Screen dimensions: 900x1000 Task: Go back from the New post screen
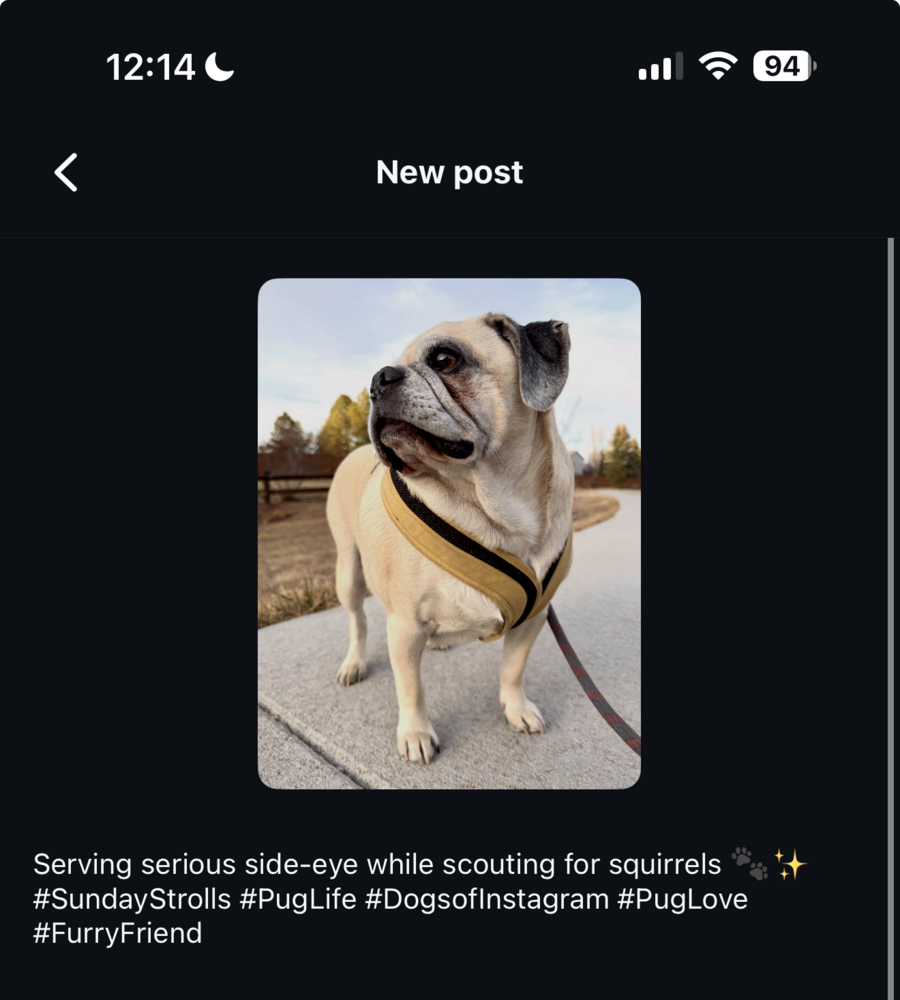(x=66, y=172)
